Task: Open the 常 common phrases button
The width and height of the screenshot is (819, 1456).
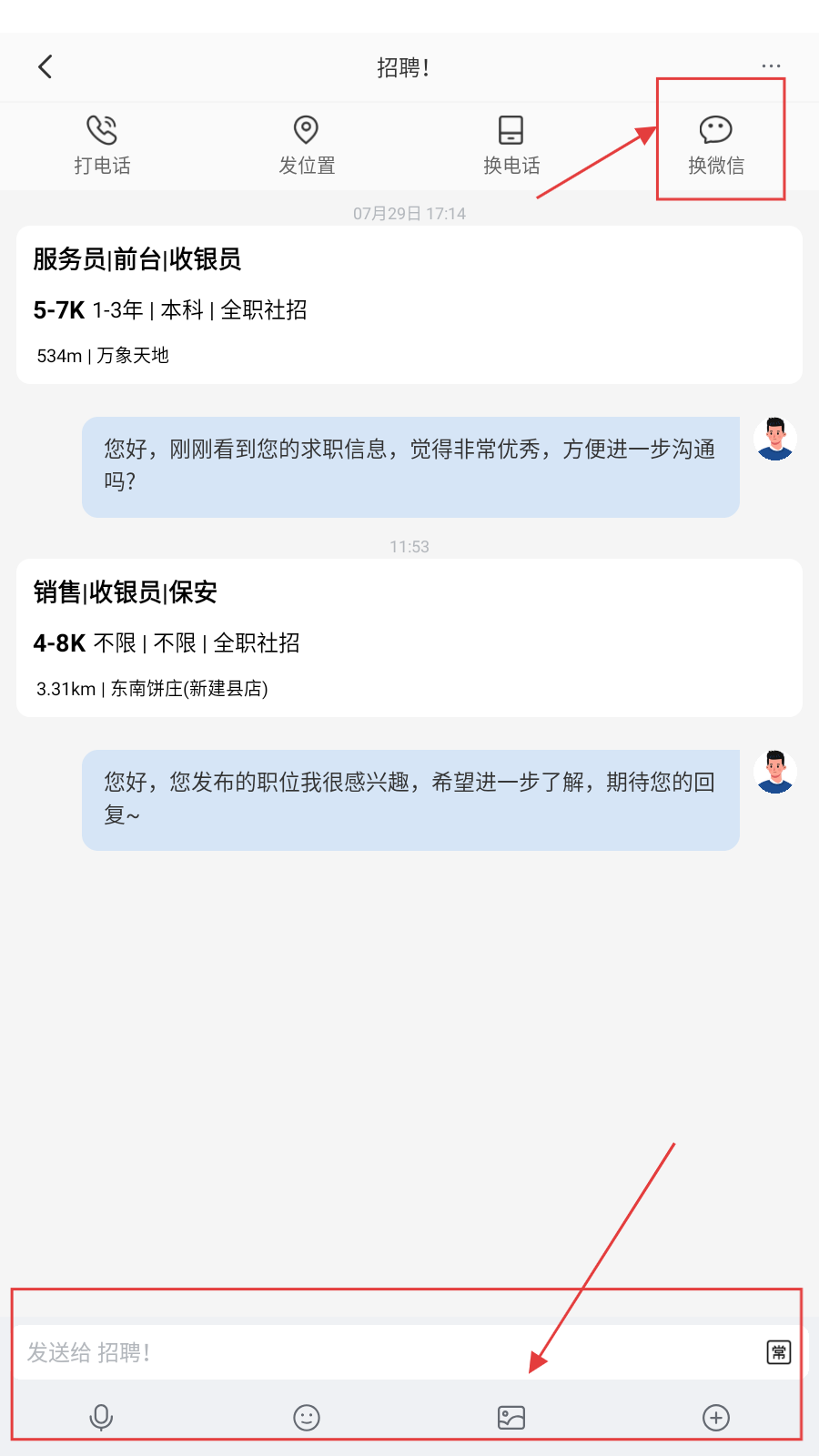Action: click(x=779, y=1352)
